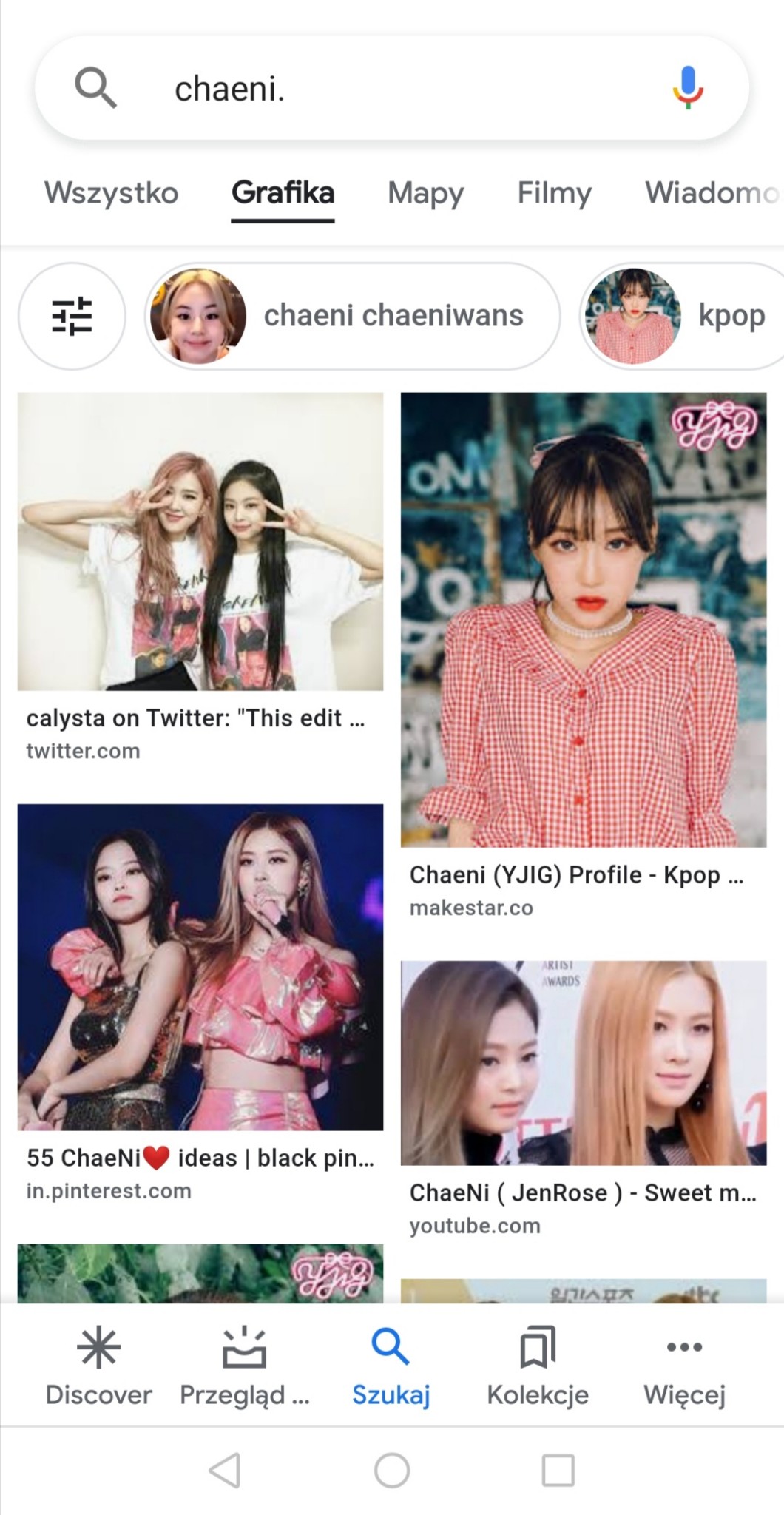Open the image filter options

pos(72,316)
